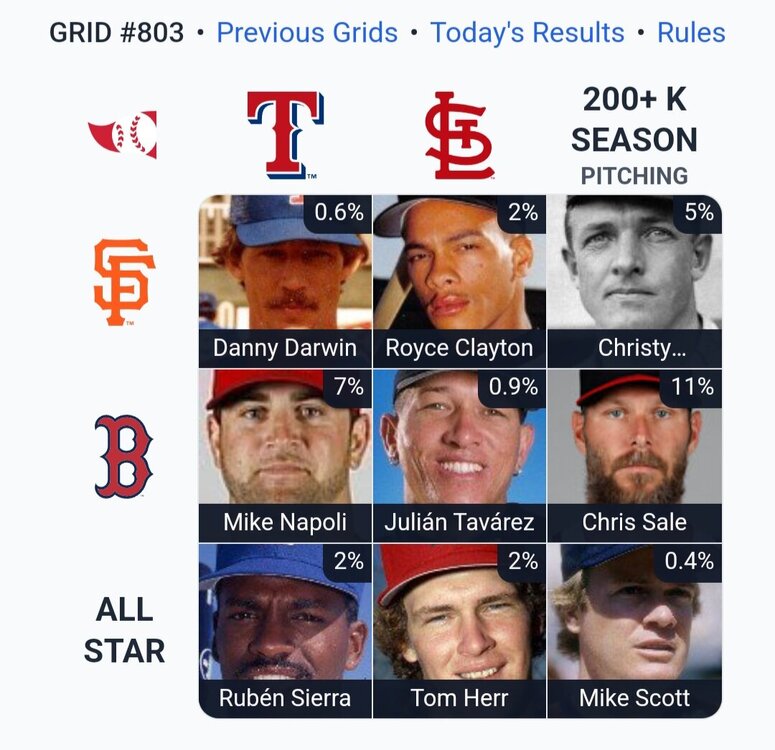Tap the Julián Tavárez cell
The width and height of the screenshot is (775, 750).
459,456
